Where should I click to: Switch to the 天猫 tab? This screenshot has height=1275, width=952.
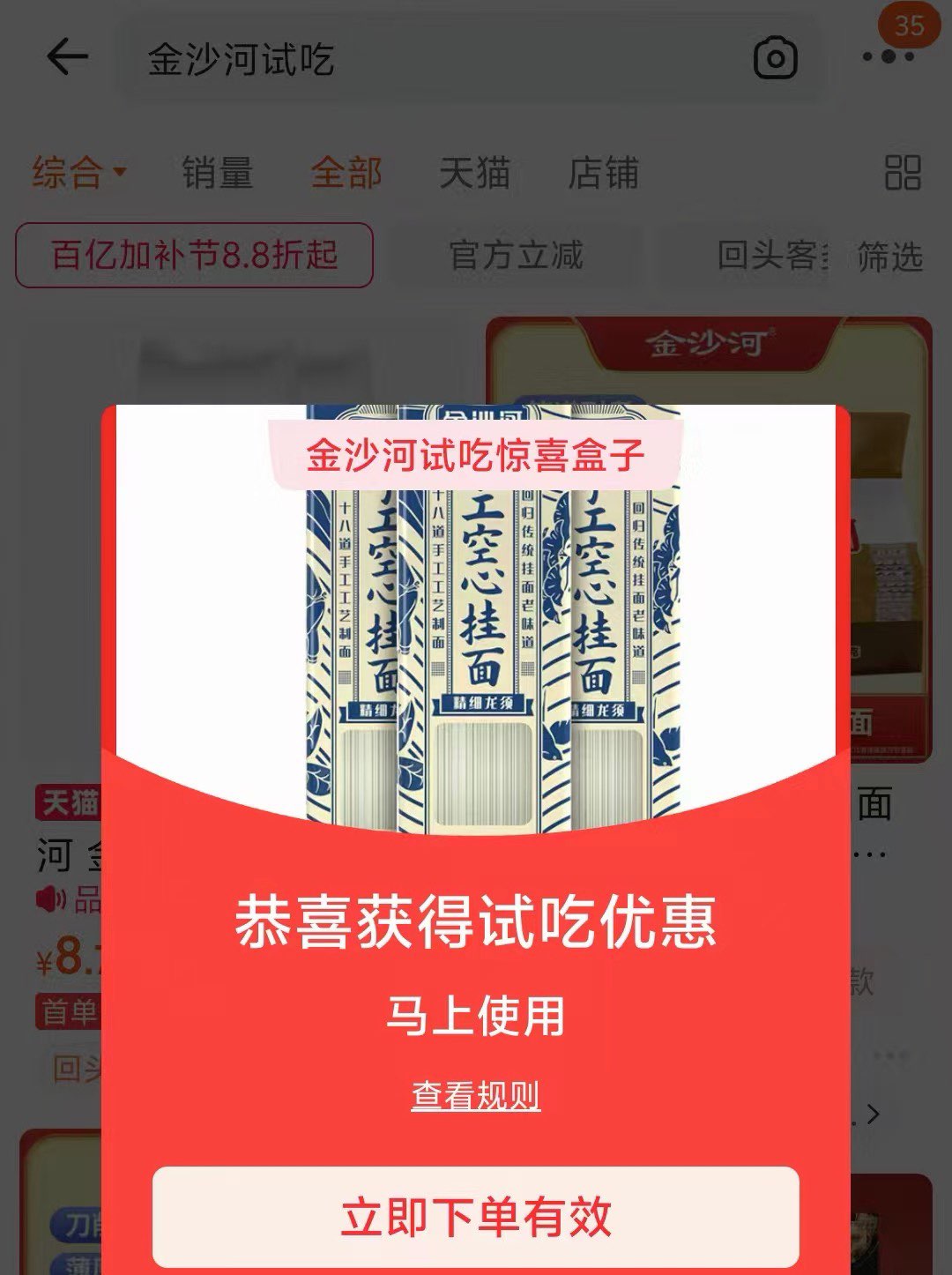pyautogui.click(x=475, y=173)
